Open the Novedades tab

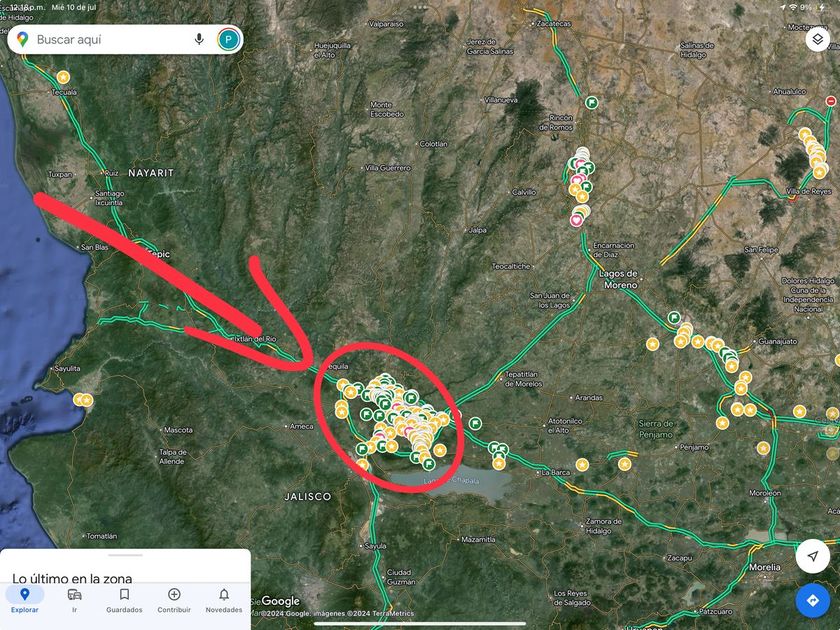click(x=224, y=600)
